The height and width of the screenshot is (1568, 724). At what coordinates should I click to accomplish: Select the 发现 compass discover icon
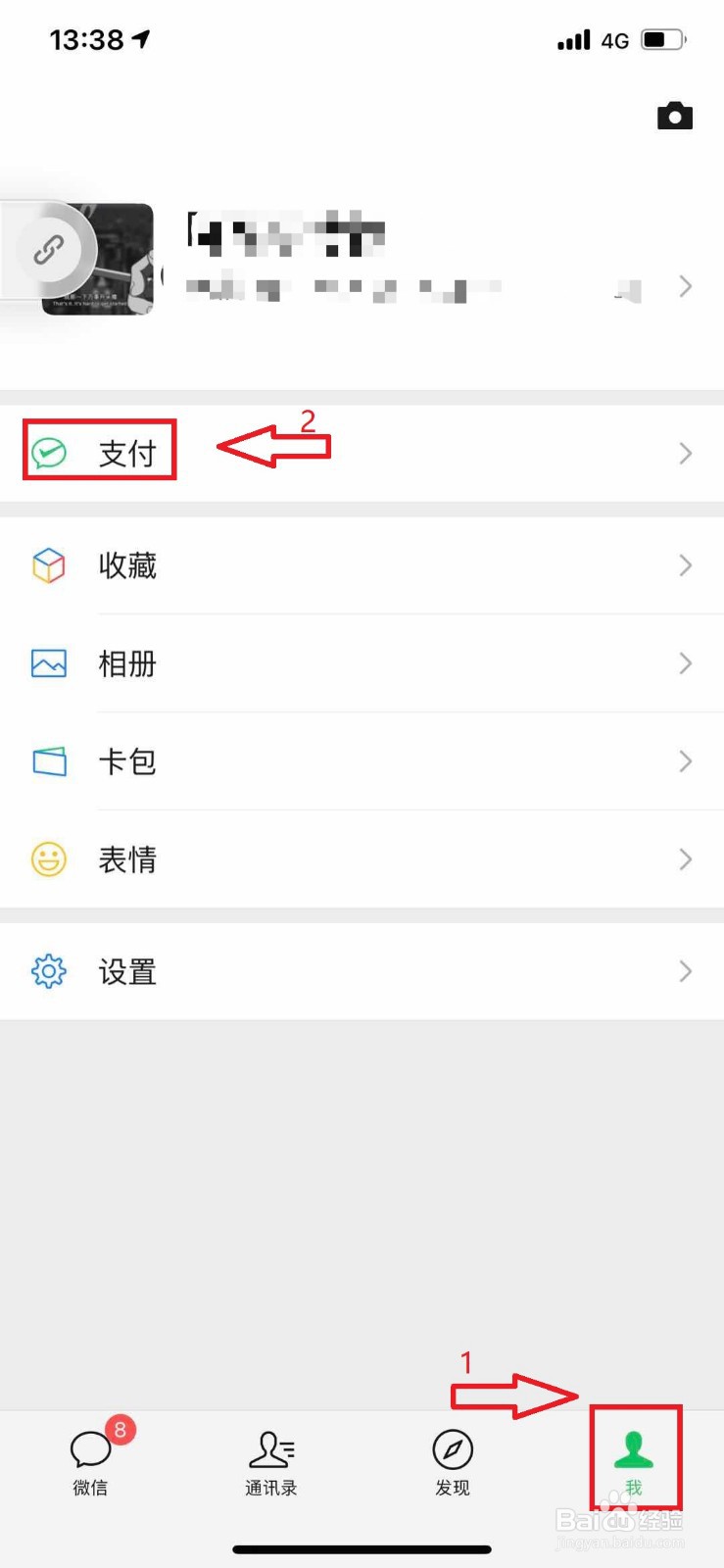tap(451, 1450)
